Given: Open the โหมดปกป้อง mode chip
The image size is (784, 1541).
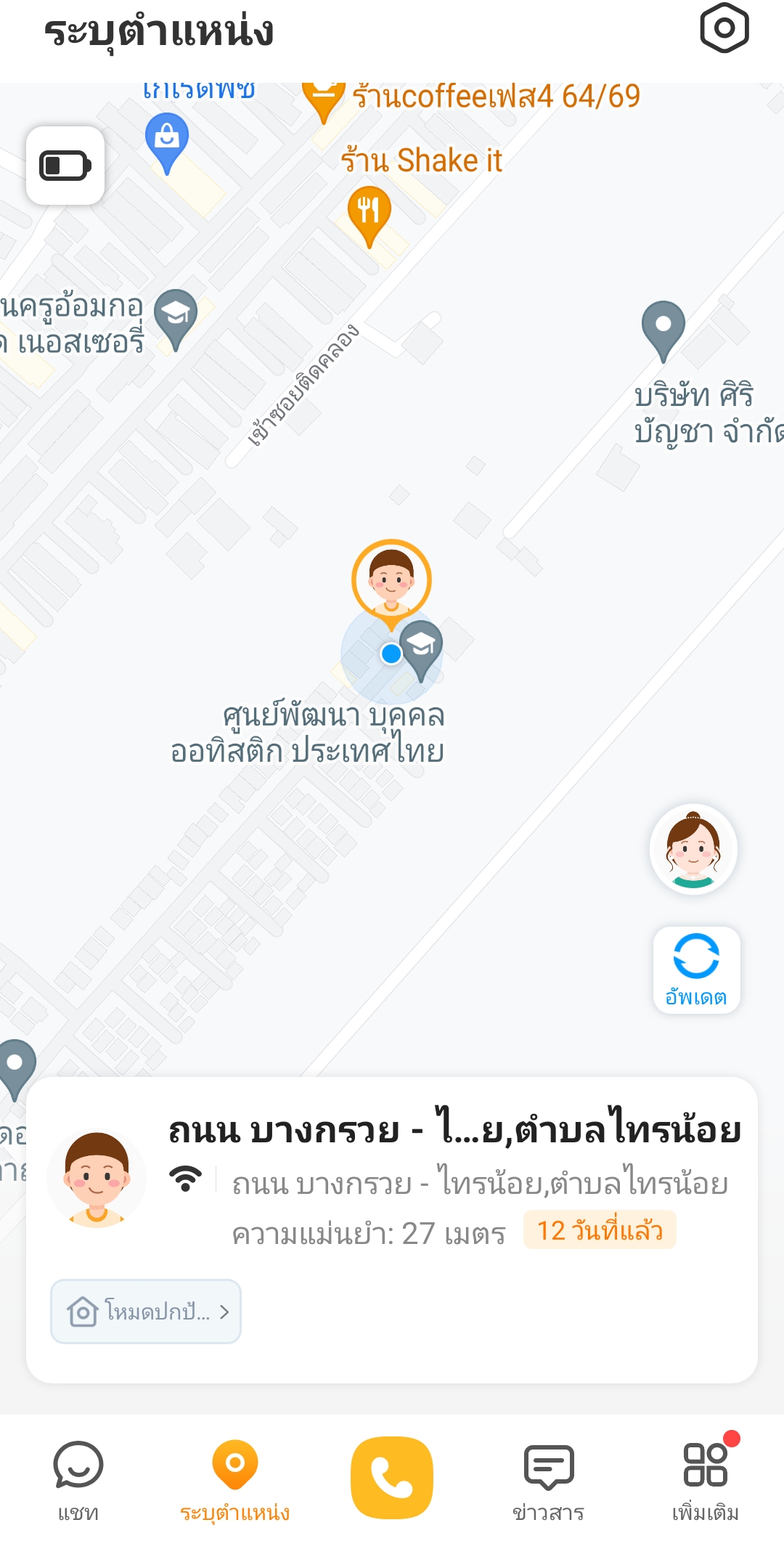Looking at the screenshot, I should 146,1311.
